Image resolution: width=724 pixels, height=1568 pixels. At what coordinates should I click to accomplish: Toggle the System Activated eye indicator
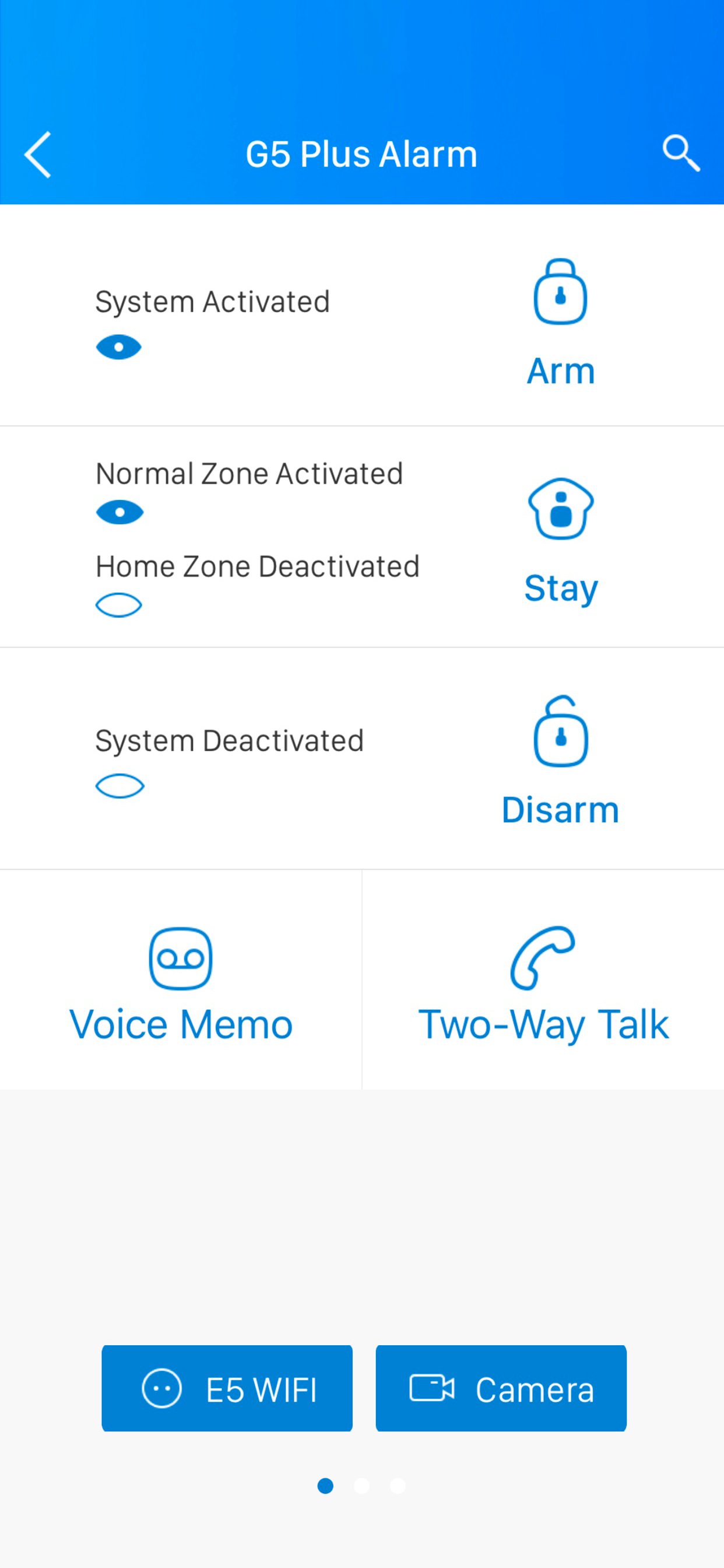120,347
